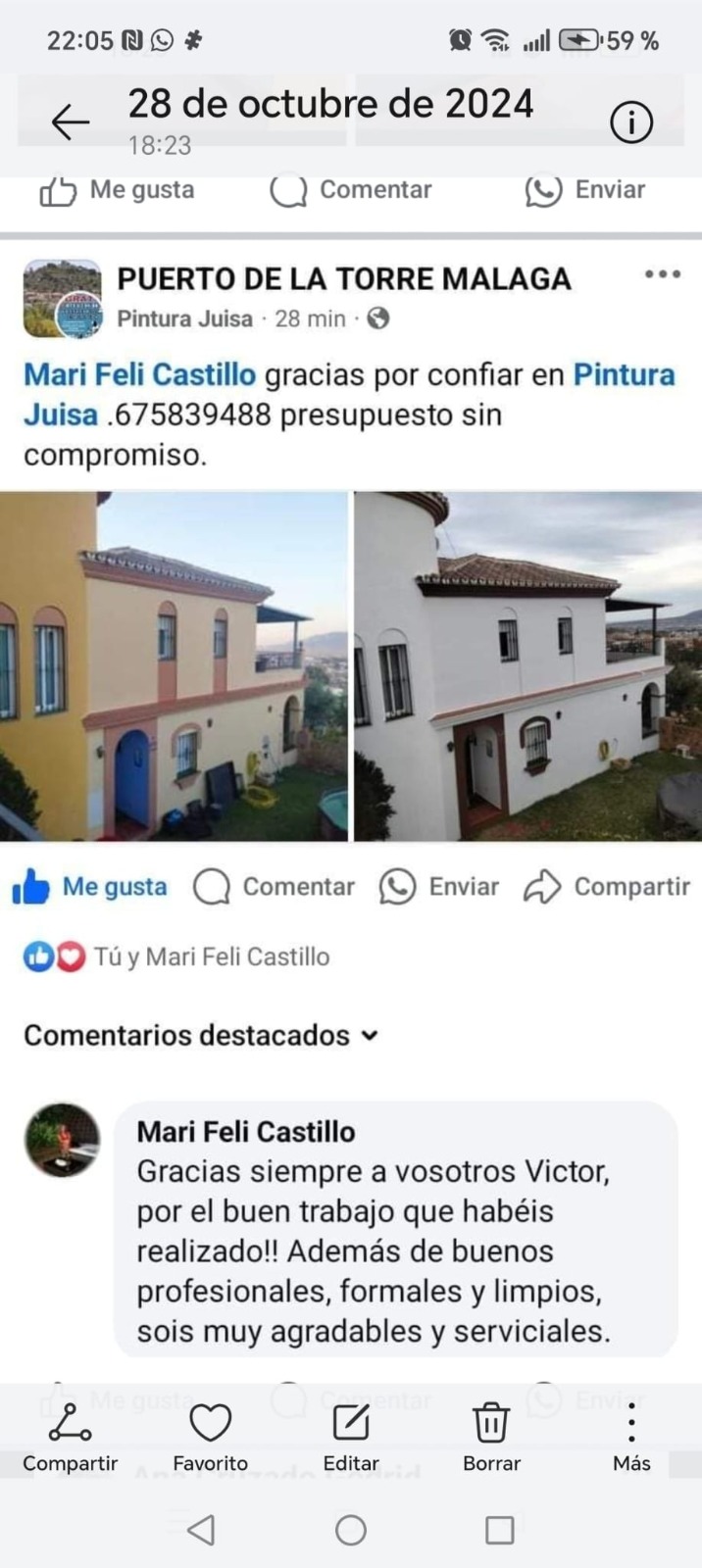Open photo details info icon
This screenshot has height=1568, width=702.
coord(630,122)
